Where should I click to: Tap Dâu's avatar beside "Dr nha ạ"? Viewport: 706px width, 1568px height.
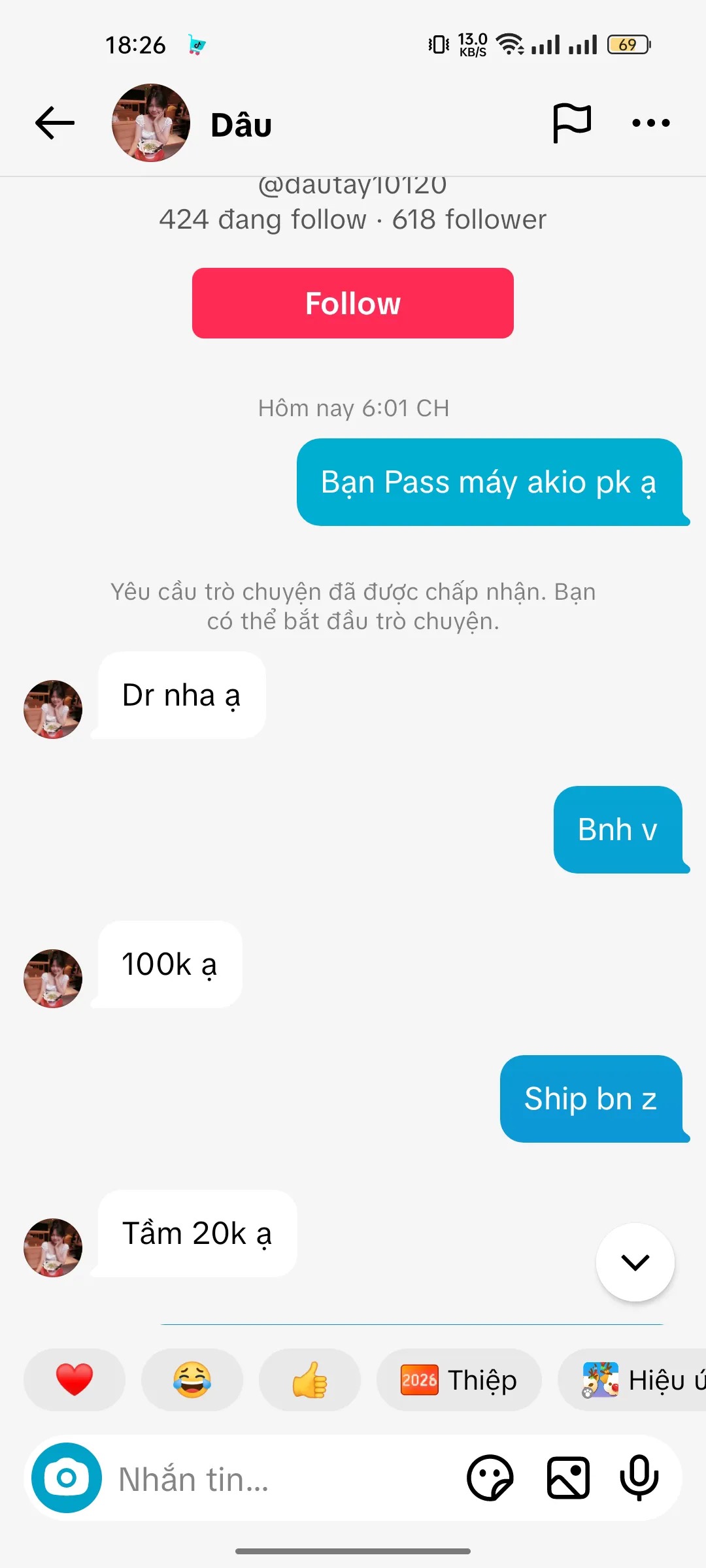[x=53, y=709]
